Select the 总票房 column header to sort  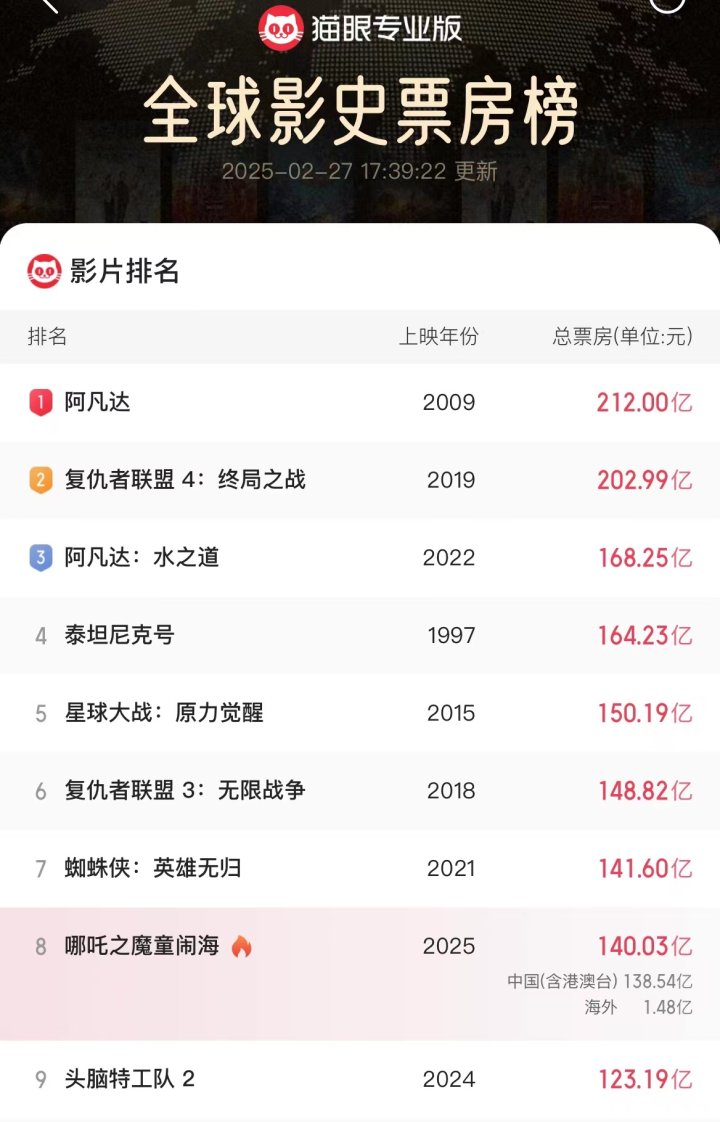pos(625,337)
